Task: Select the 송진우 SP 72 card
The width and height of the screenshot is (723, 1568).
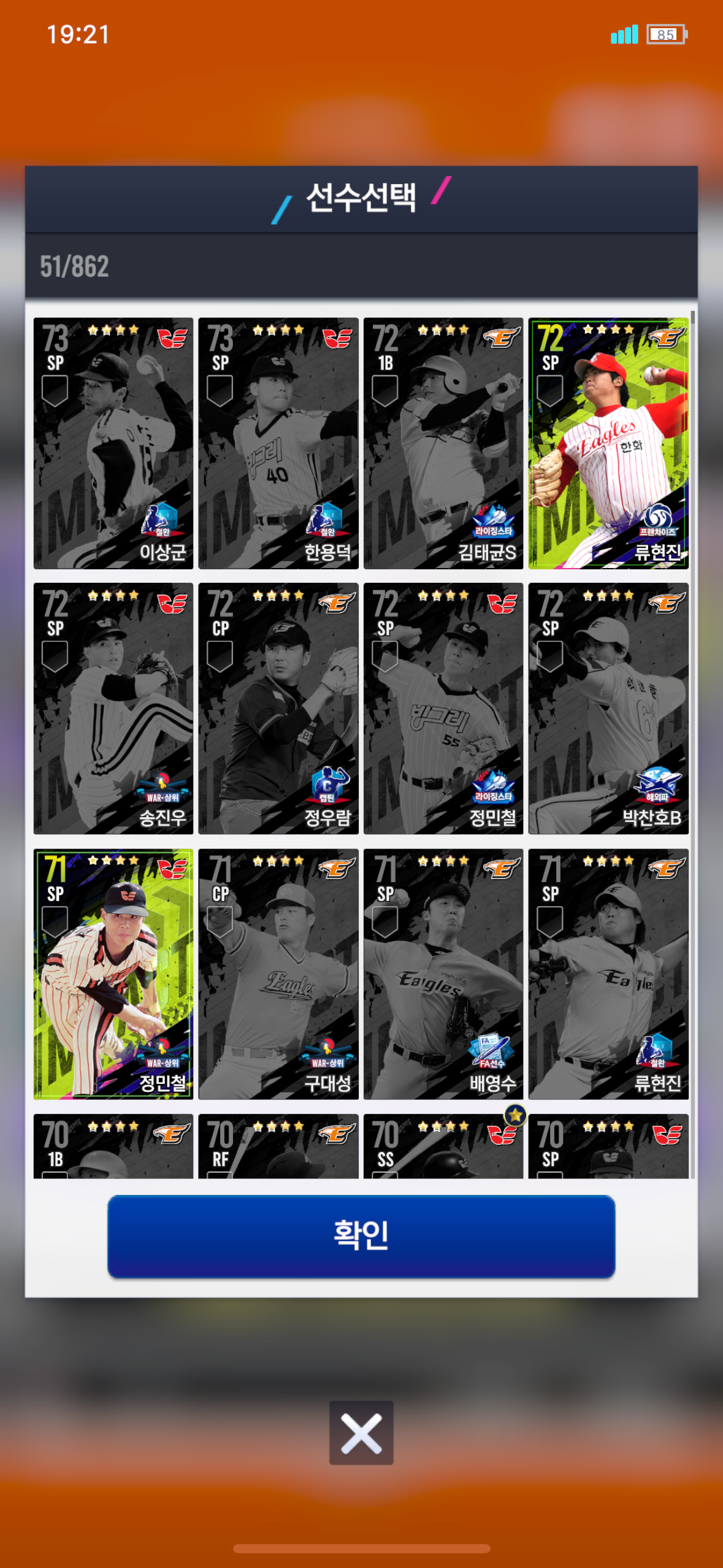Action: coord(113,709)
